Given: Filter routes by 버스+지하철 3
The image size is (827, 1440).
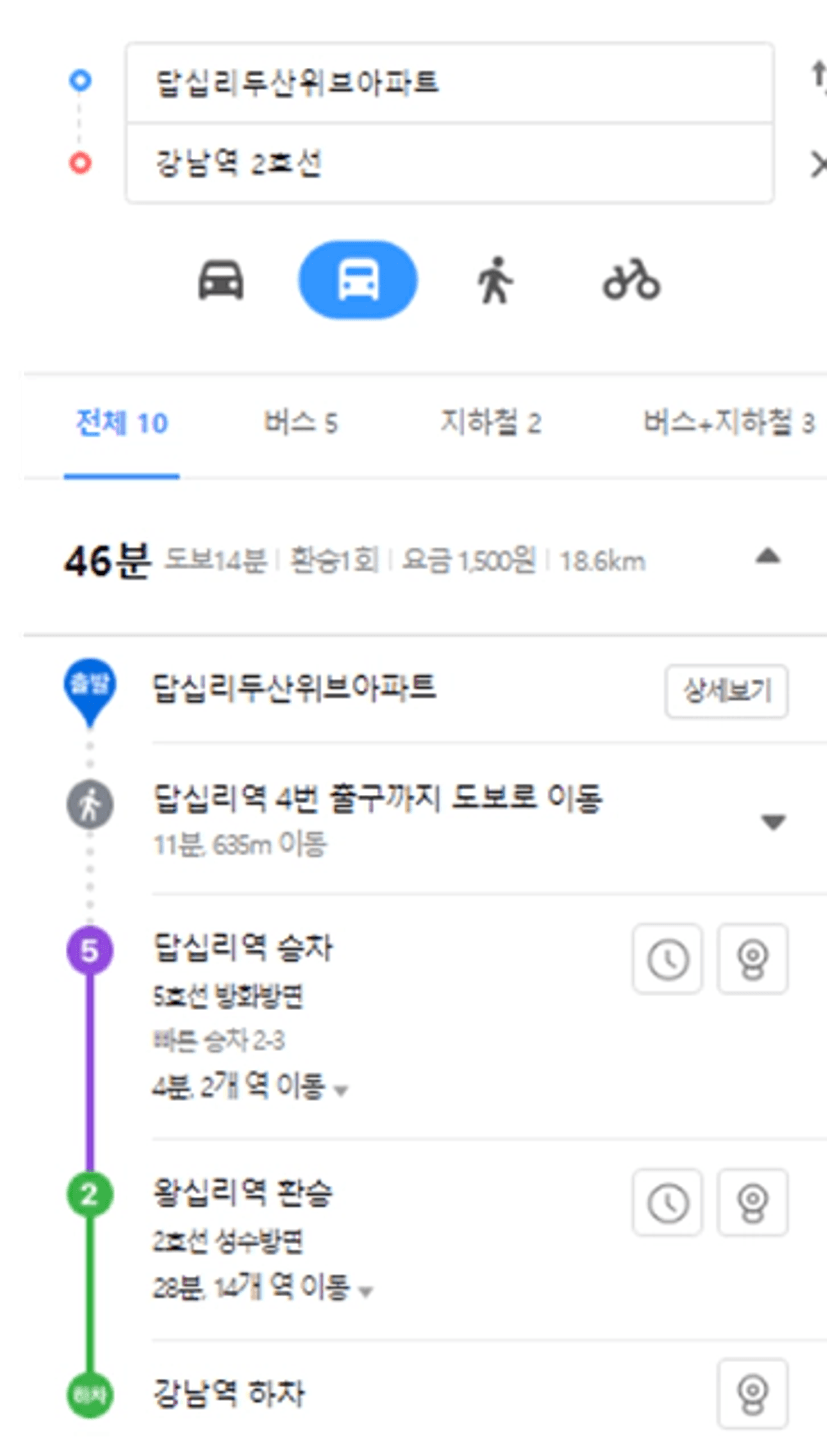Looking at the screenshot, I should tap(729, 424).
